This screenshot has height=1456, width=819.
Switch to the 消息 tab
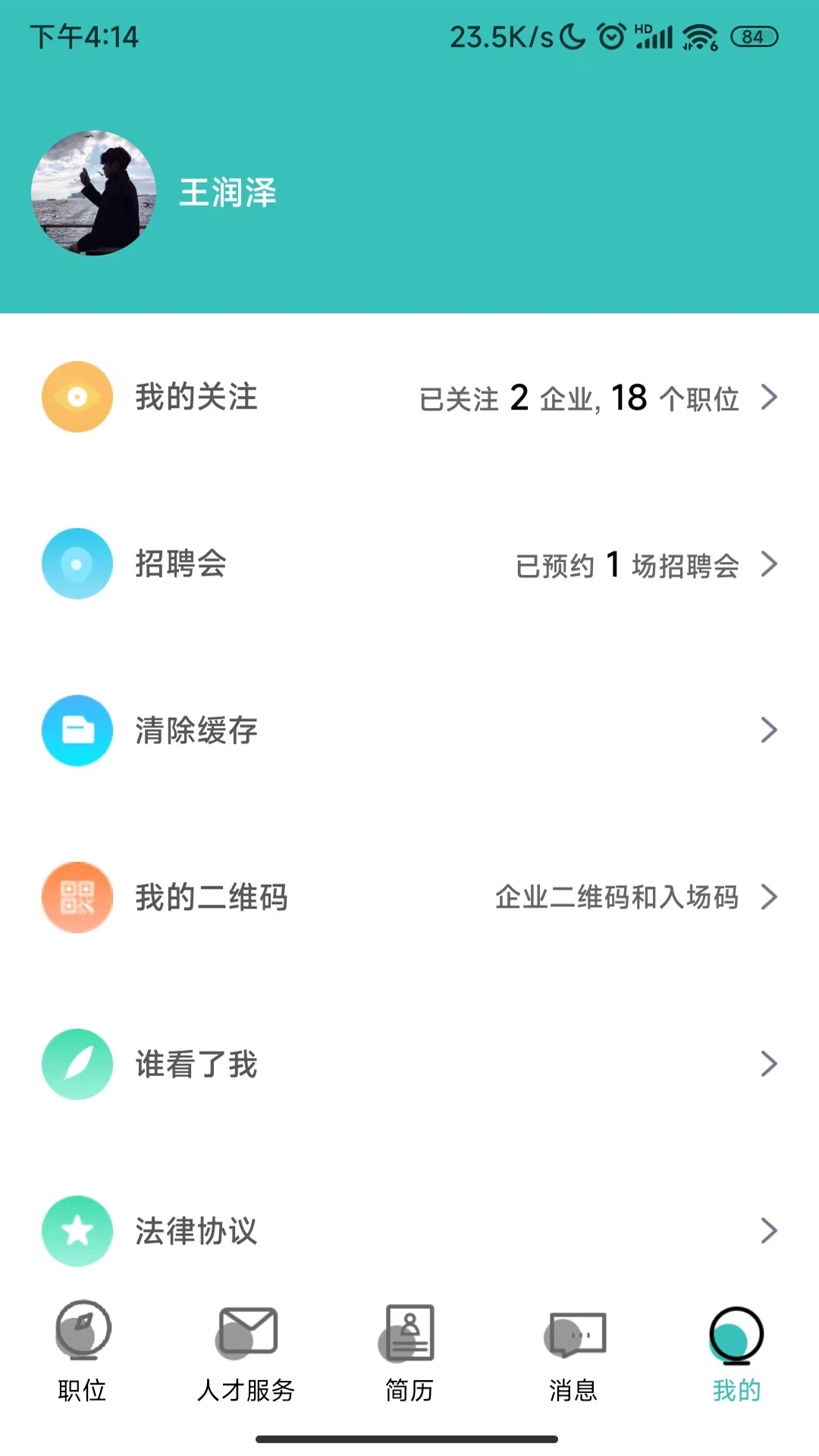(573, 1357)
